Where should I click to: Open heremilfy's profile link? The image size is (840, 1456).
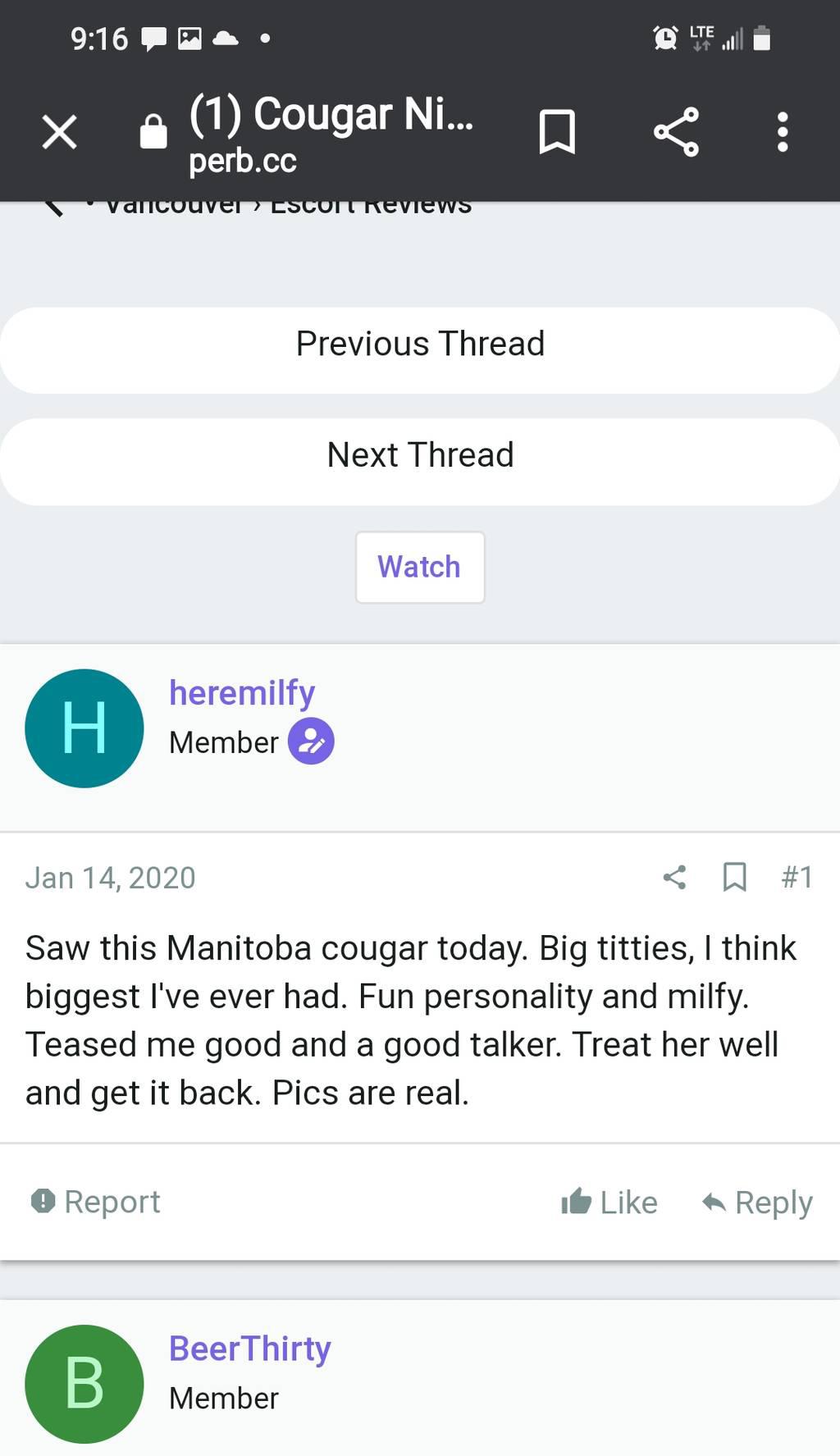[x=242, y=693]
